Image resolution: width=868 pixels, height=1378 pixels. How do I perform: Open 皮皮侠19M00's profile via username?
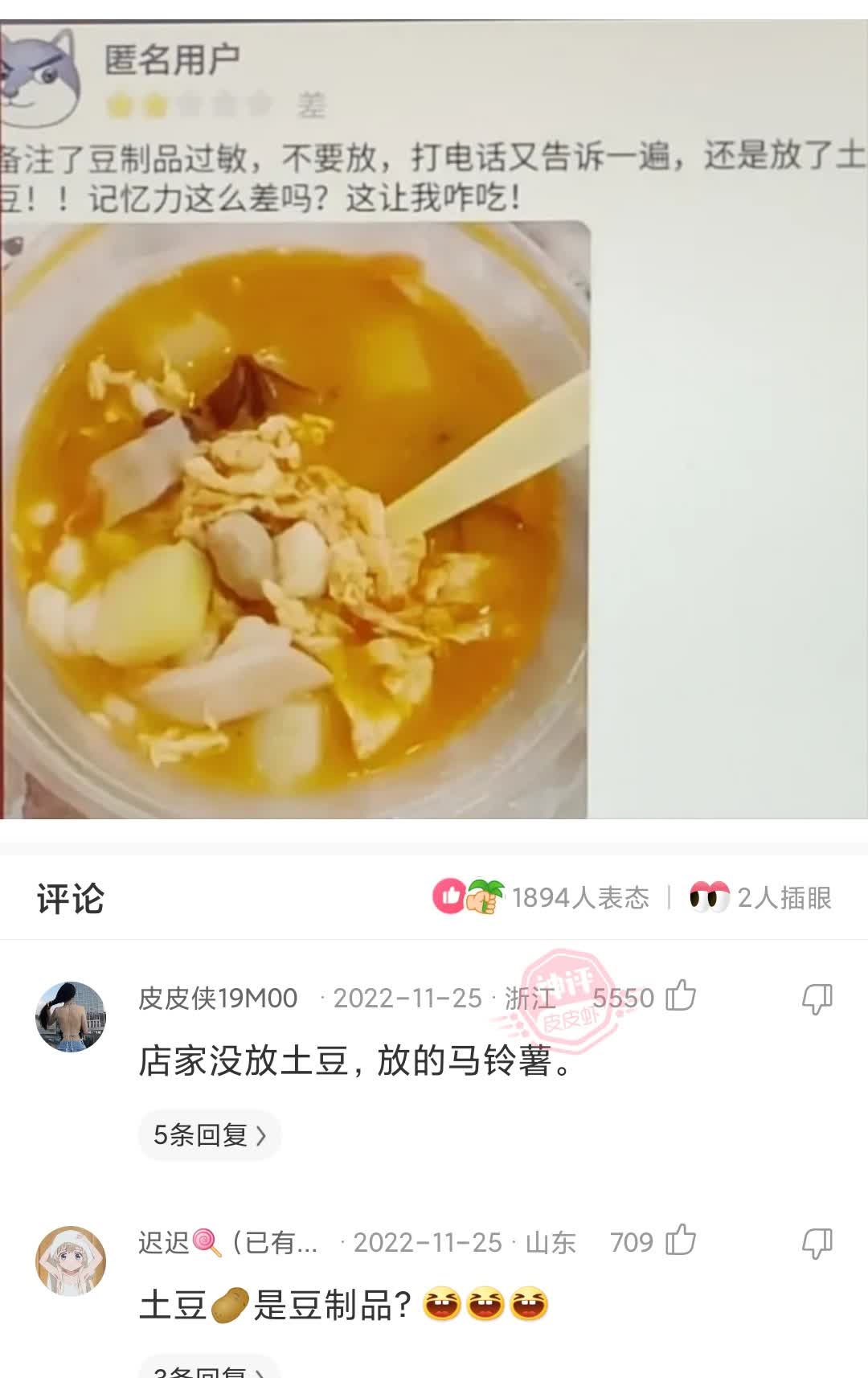tap(219, 996)
